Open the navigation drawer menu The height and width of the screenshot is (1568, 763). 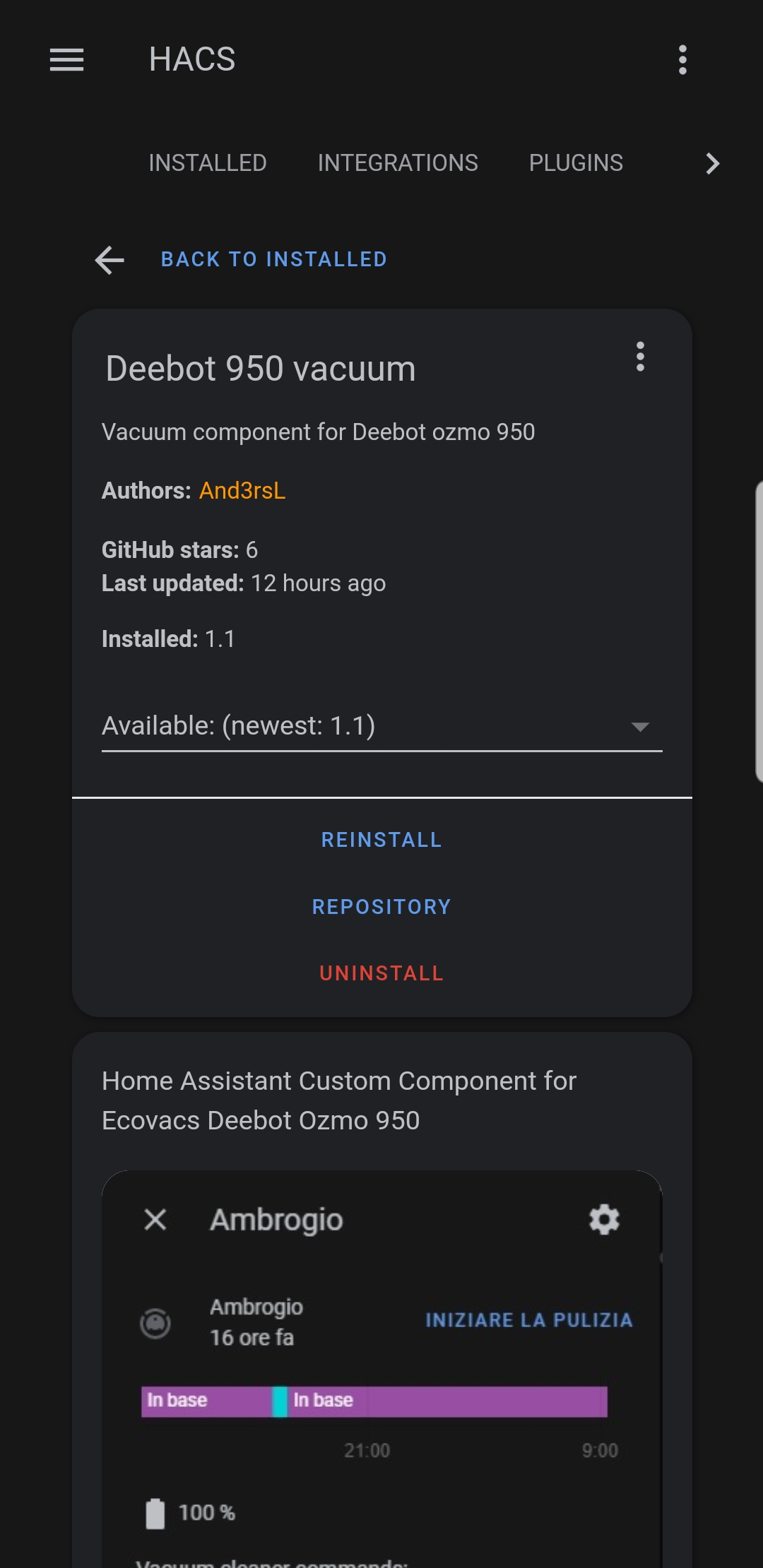click(67, 61)
